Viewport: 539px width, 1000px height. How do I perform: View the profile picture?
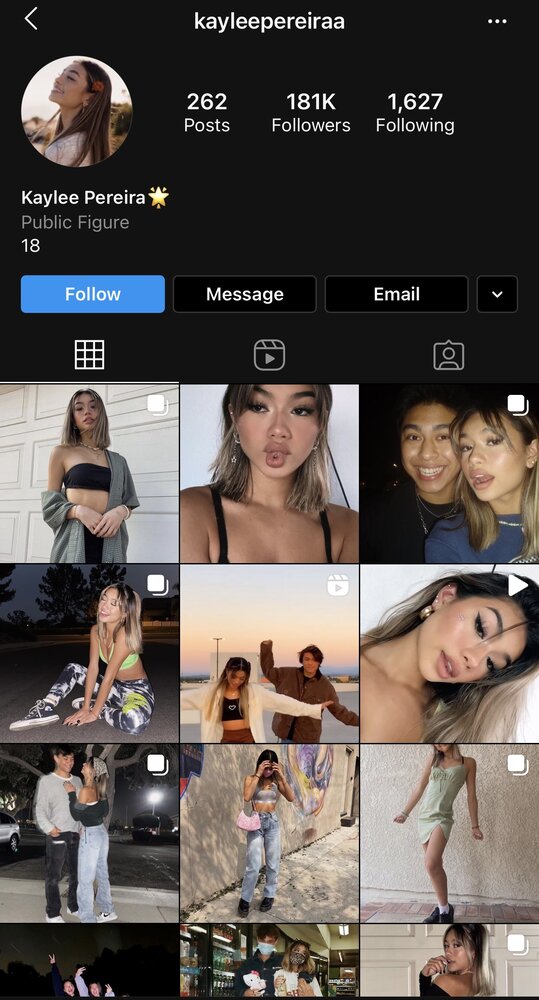coord(77,111)
